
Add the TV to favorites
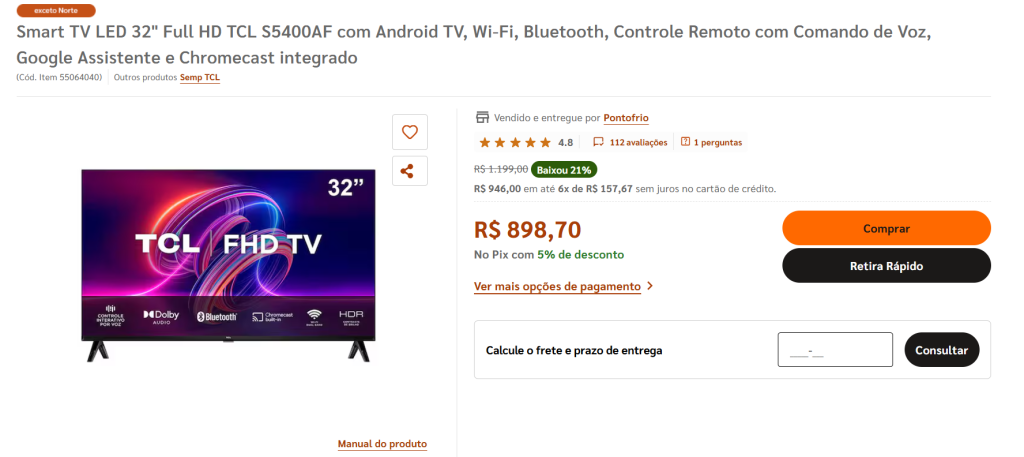tap(409, 132)
